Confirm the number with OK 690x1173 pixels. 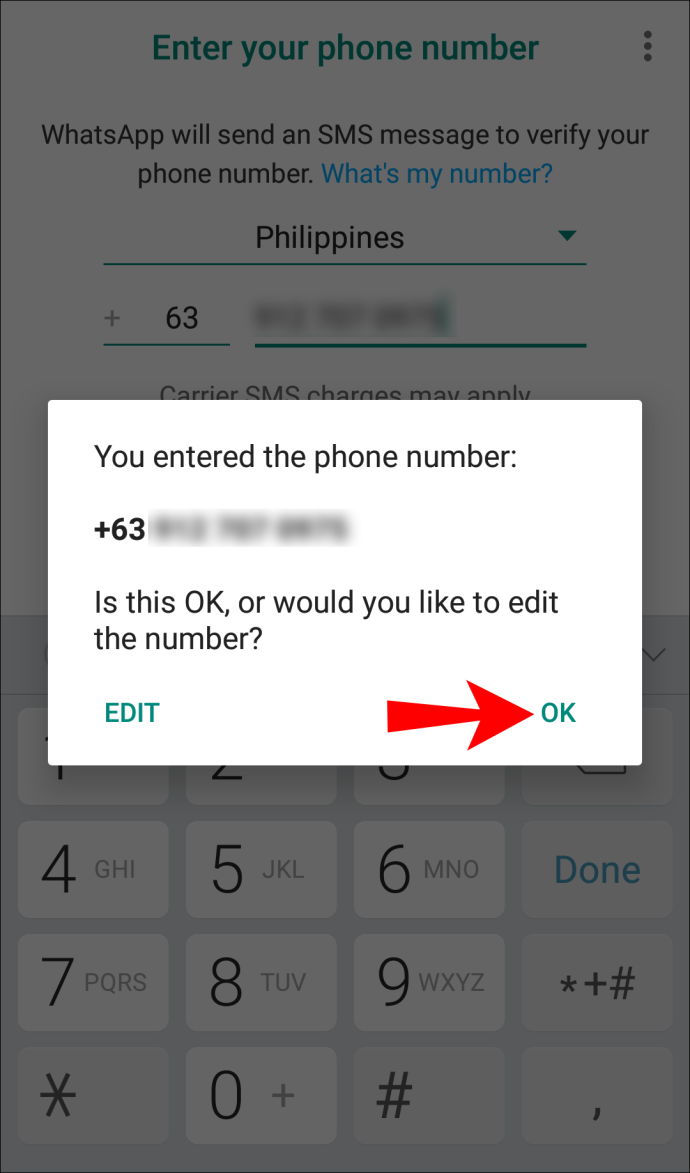click(558, 713)
